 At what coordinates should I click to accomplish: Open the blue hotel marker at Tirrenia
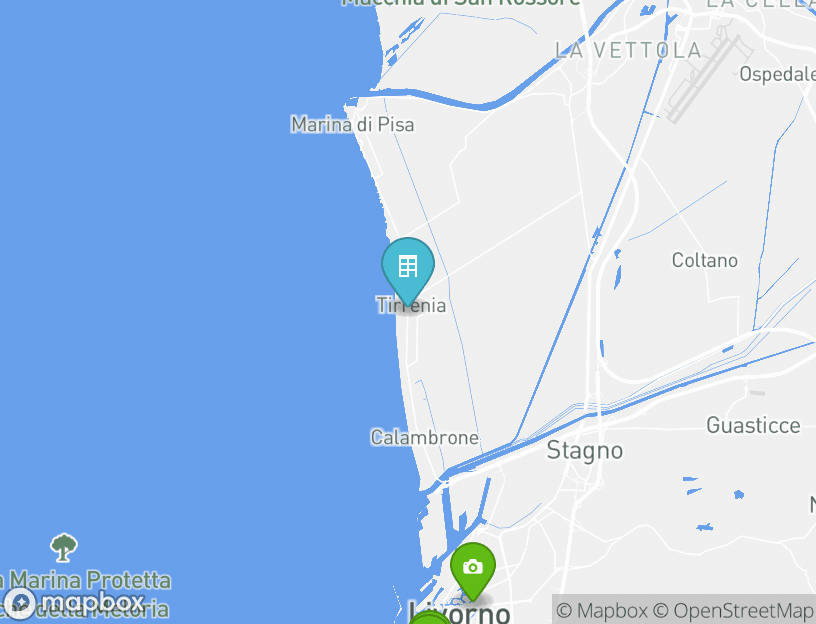[x=407, y=267]
